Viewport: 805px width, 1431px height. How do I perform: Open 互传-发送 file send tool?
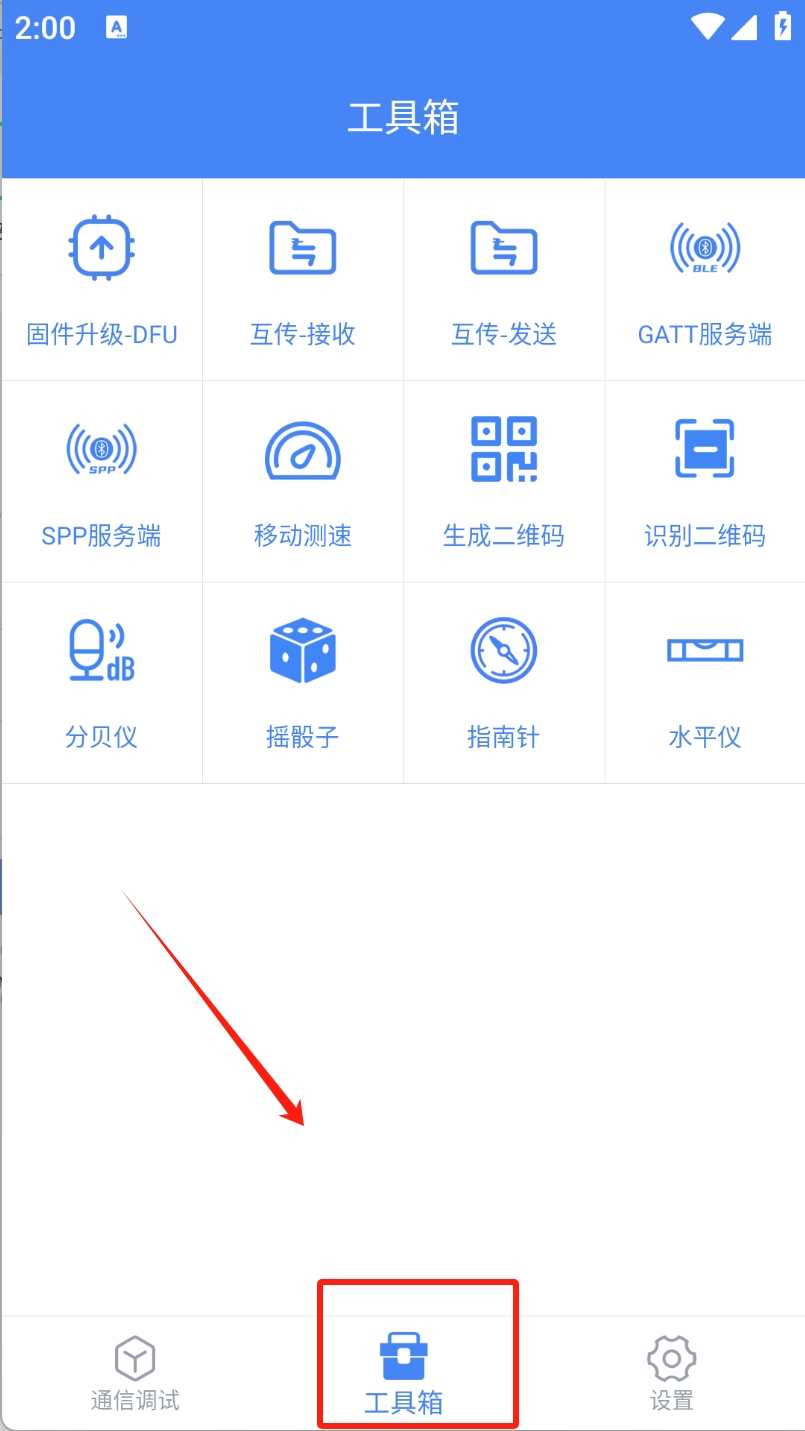click(503, 280)
